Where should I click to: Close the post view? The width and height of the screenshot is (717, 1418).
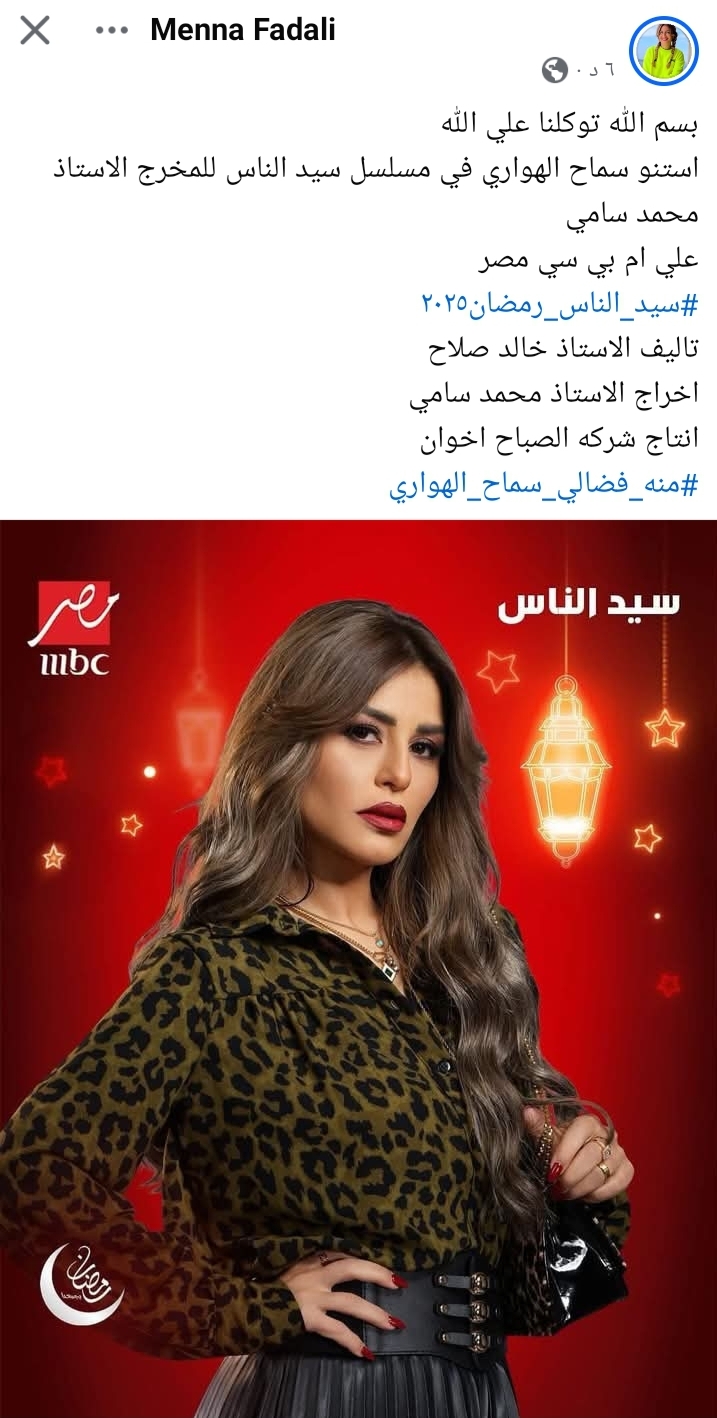pos(35,31)
